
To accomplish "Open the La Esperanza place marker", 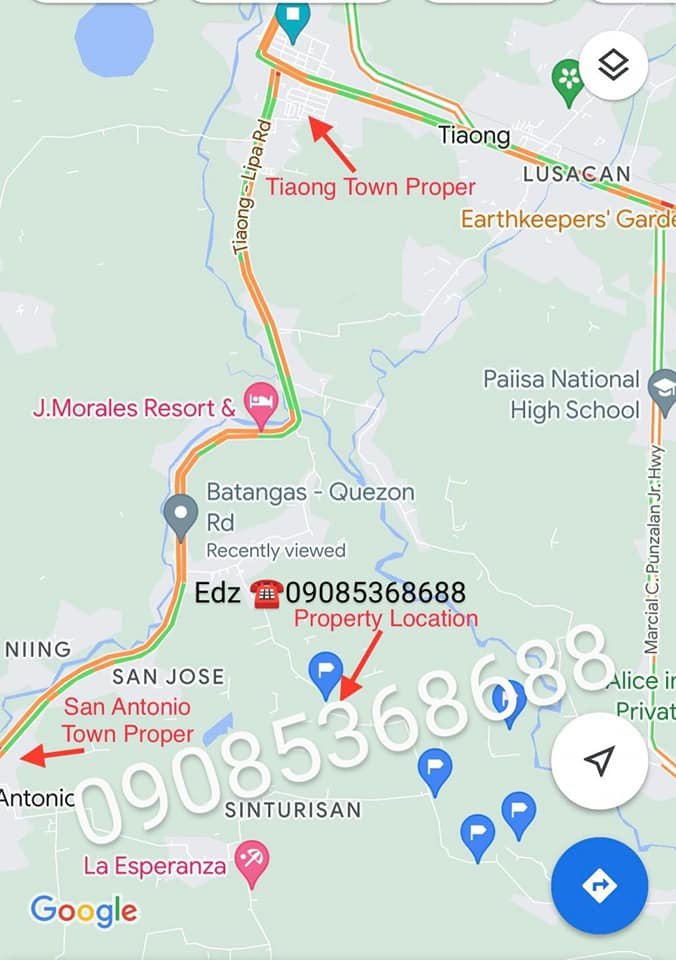I will click(251, 862).
